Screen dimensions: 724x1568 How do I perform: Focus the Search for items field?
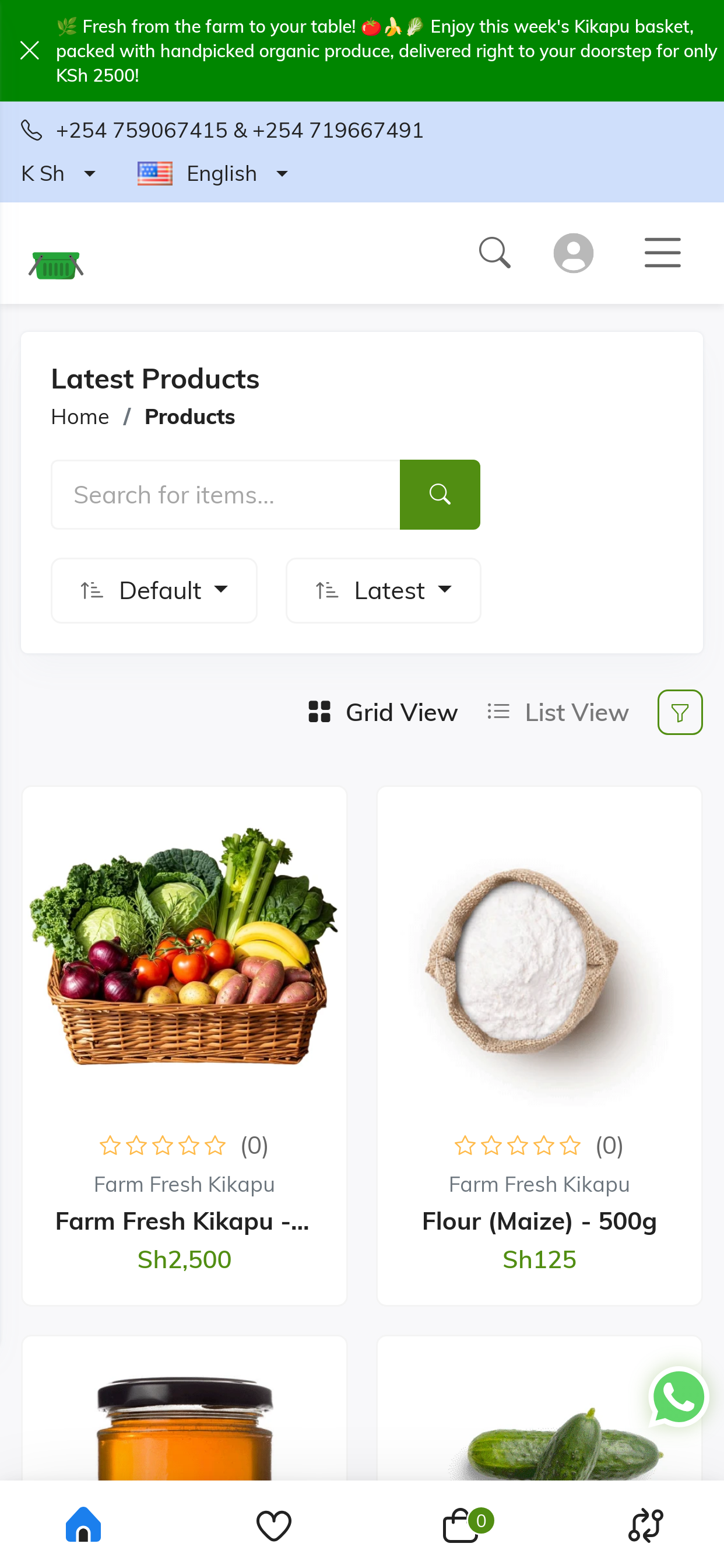pyautogui.click(x=225, y=495)
